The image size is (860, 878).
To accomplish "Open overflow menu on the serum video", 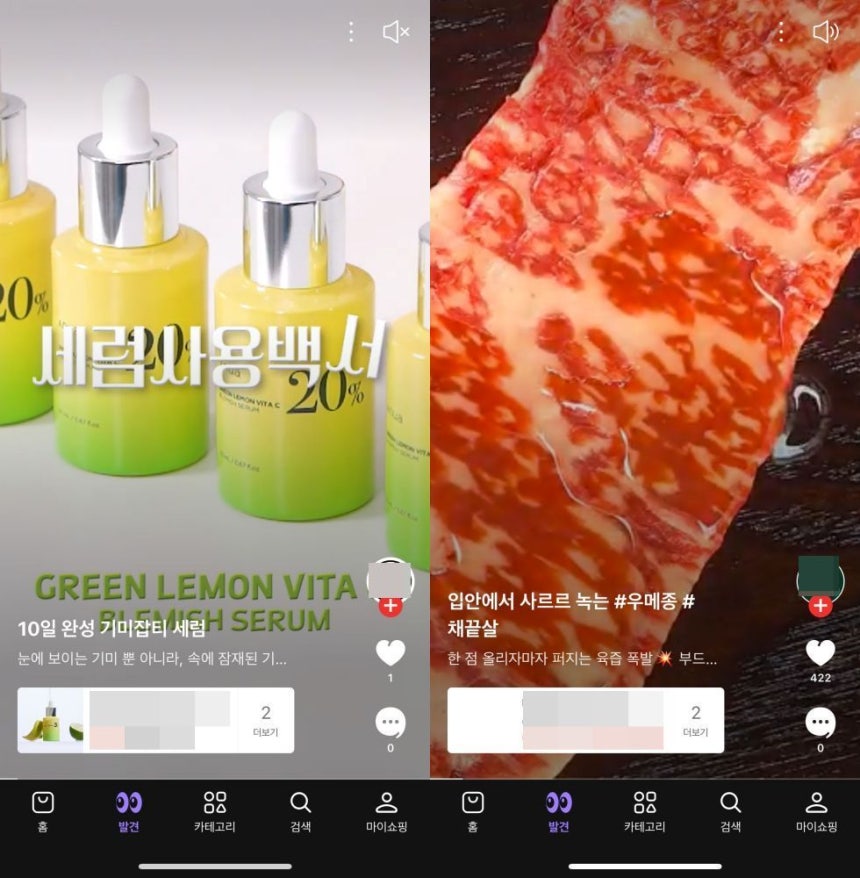I will 351,33.
